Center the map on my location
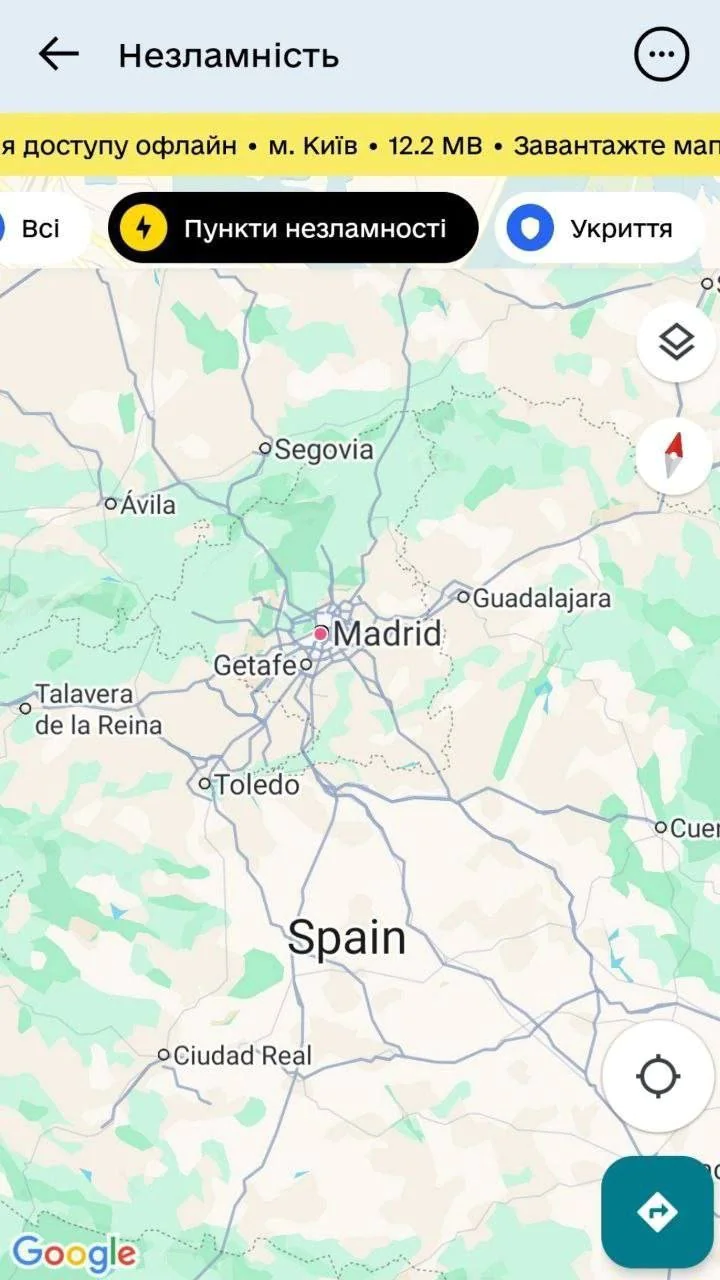The image size is (720, 1280). (658, 1077)
